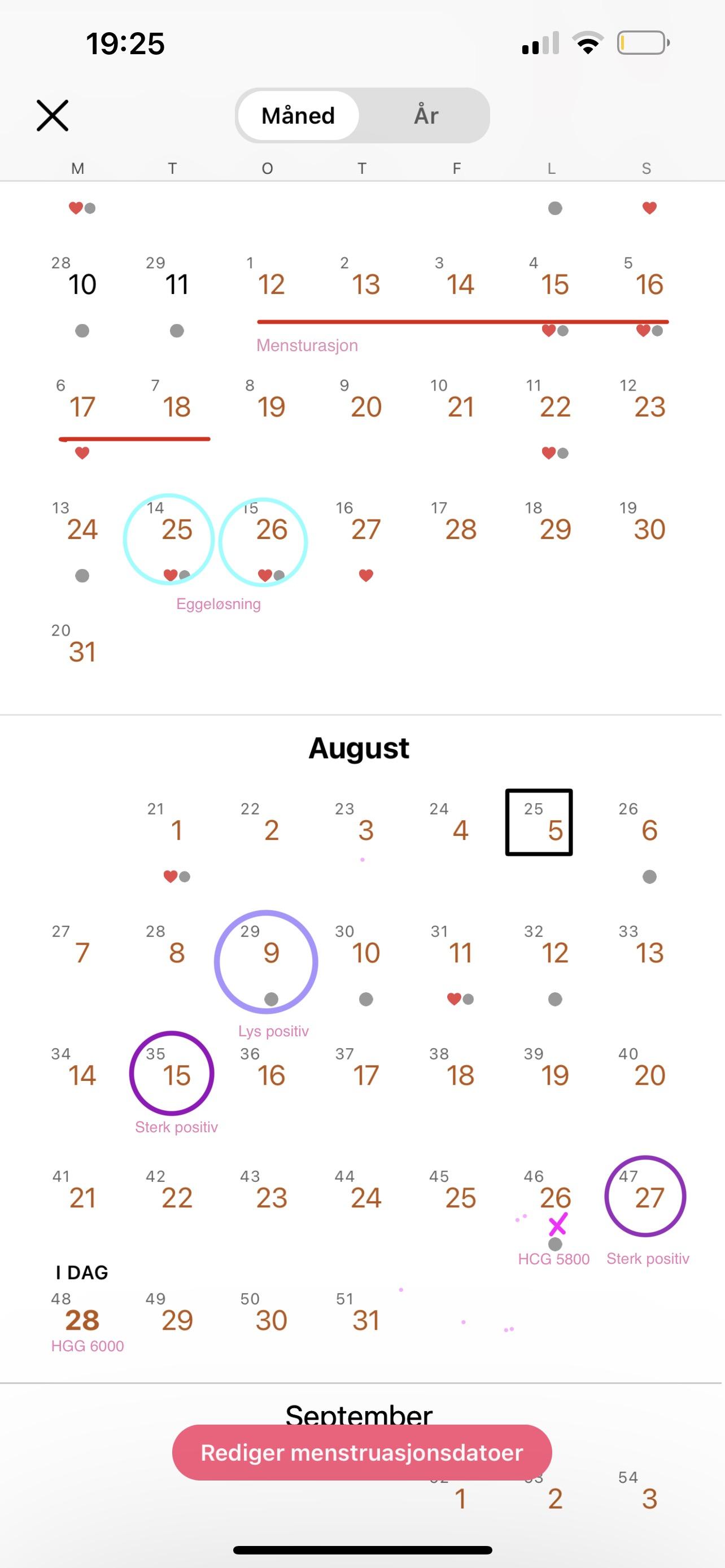Image resolution: width=725 pixels, height=1568 pixels.
Task: Open August 9 marked Lys positiv
Action: pyautogui.click(x=266, y=962)
